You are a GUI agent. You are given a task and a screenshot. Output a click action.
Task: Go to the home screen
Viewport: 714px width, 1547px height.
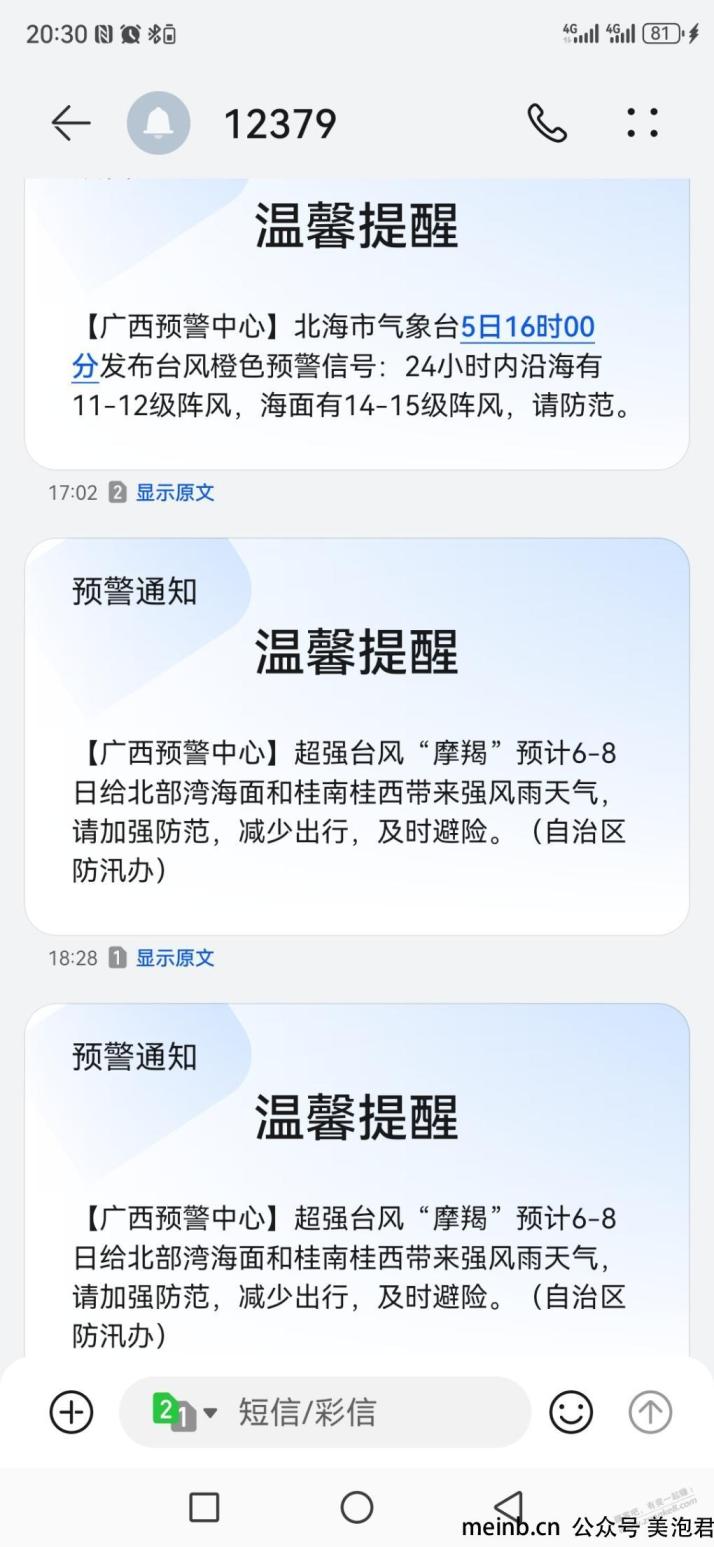click(x=357, y=1507)
